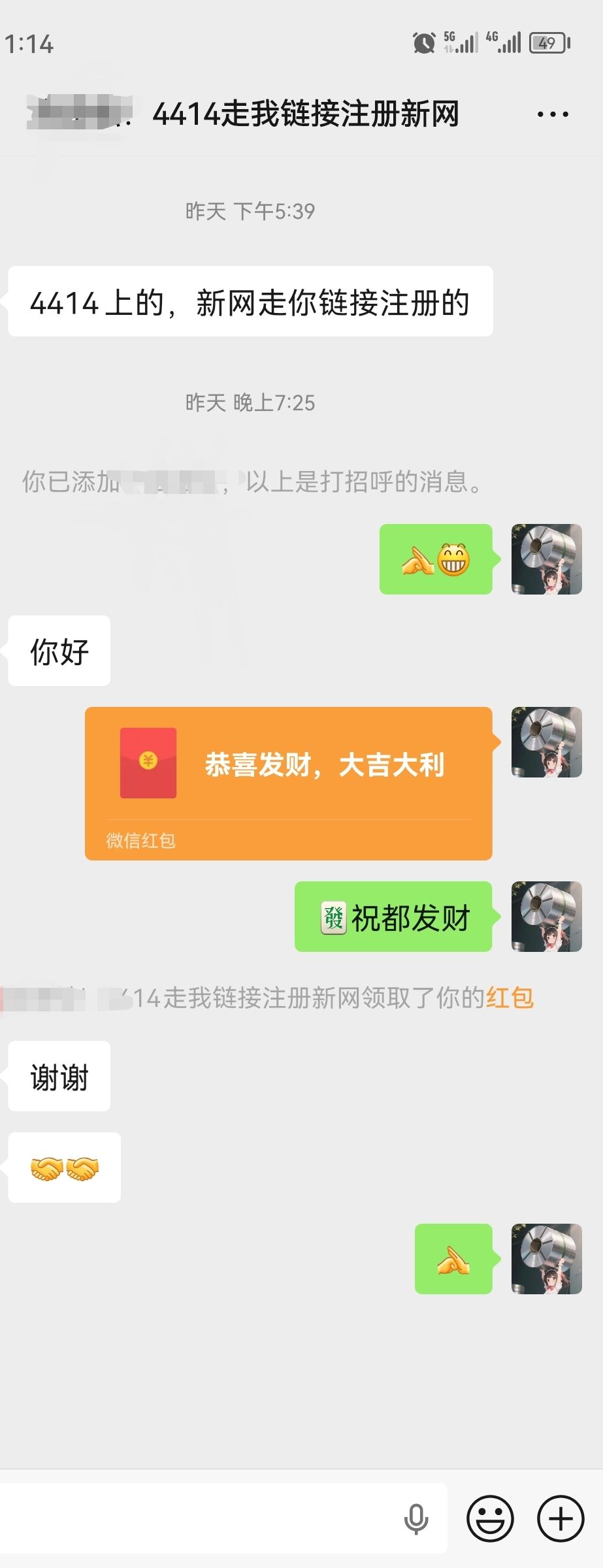Screen dimensions: 603x1568
Task: Tap the handshake emoji message
Action: click(63, 1167)
